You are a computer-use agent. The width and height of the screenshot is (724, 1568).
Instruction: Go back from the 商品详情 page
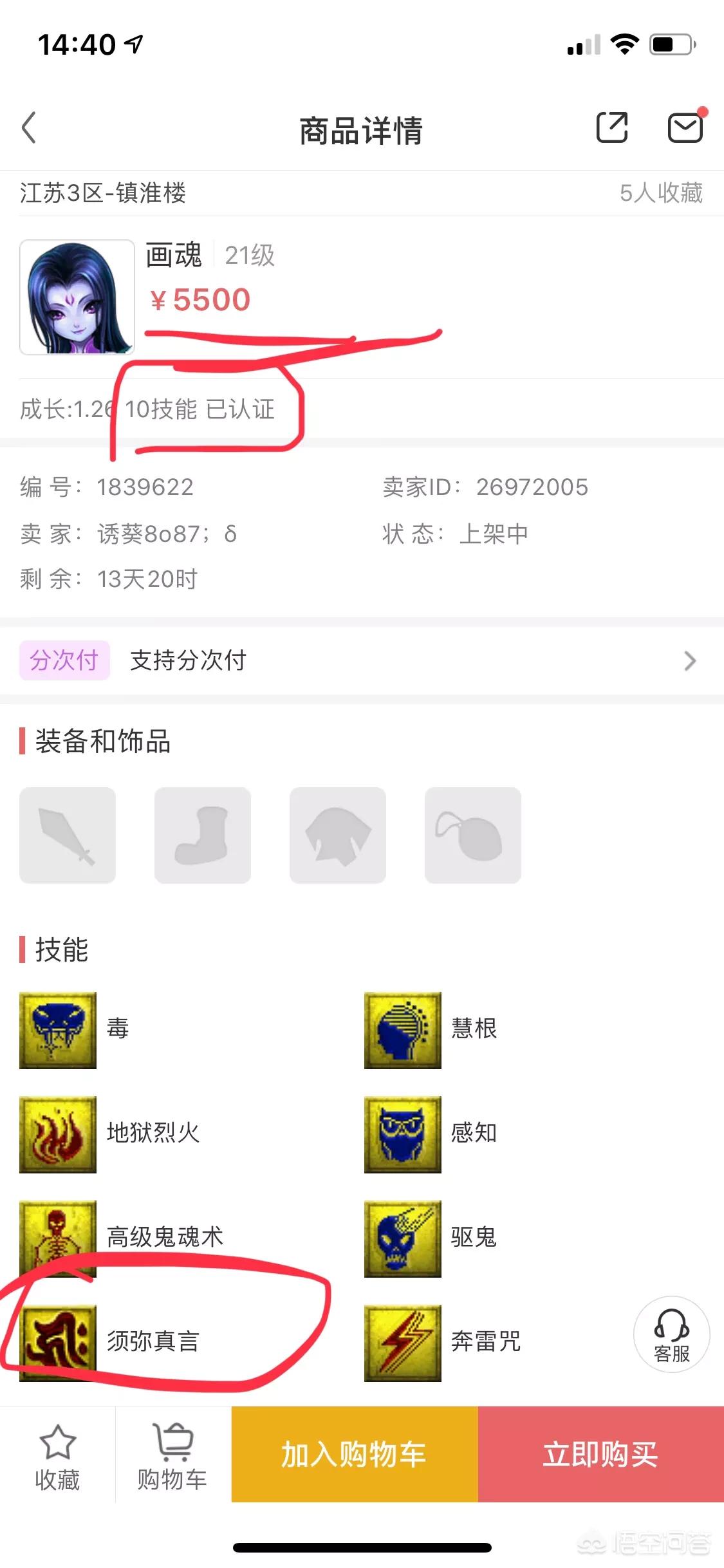(29, 127)
